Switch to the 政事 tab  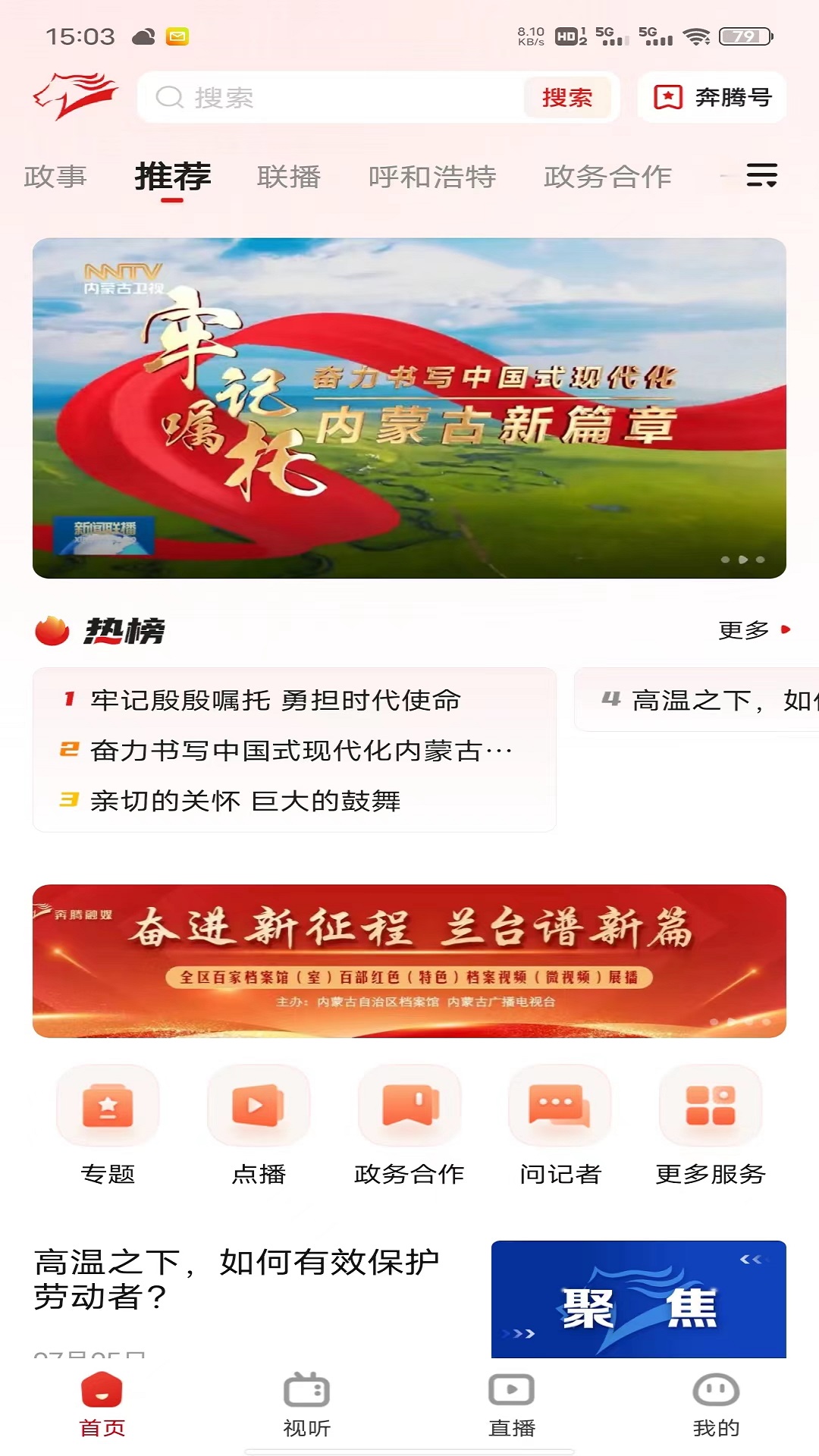(x=55, y=177)
